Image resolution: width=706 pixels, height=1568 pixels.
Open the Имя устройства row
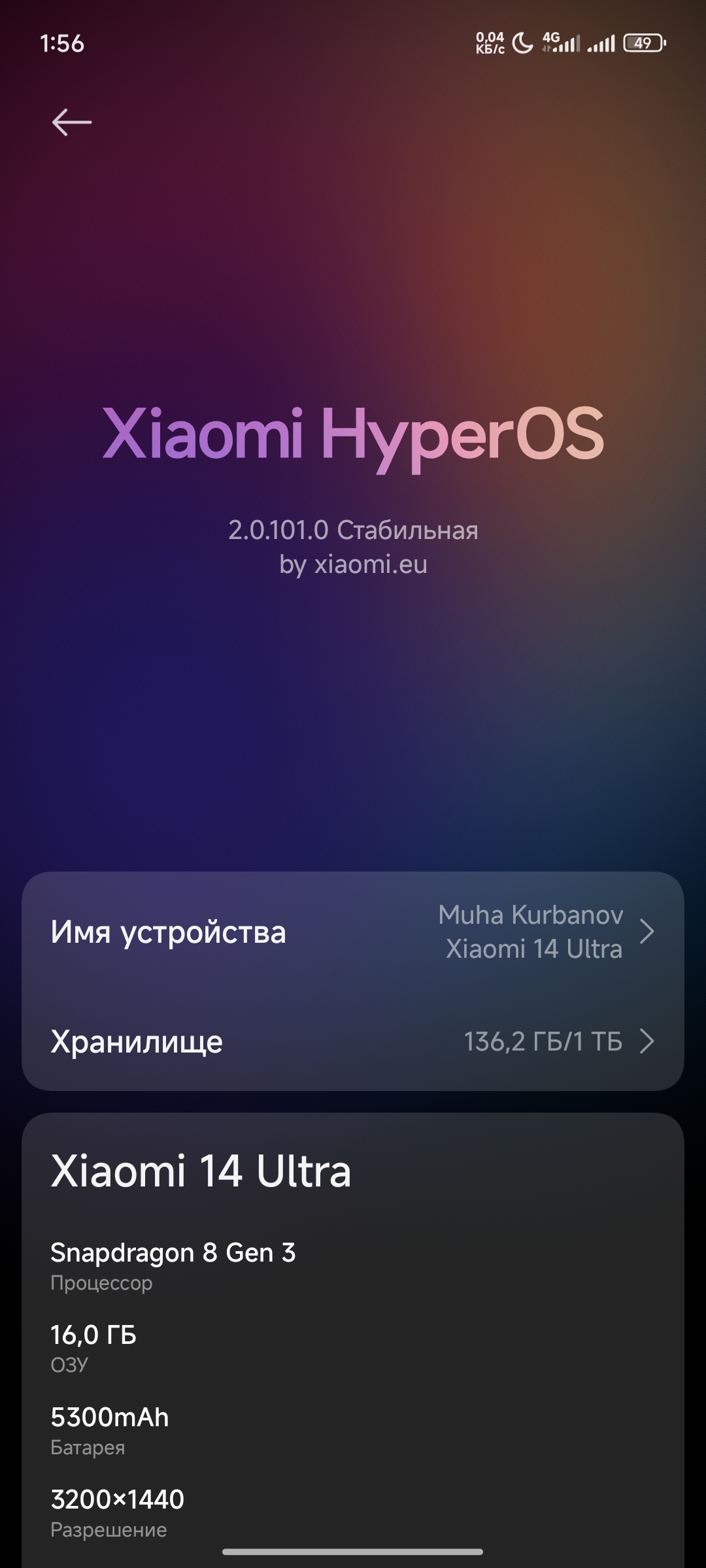353,932
